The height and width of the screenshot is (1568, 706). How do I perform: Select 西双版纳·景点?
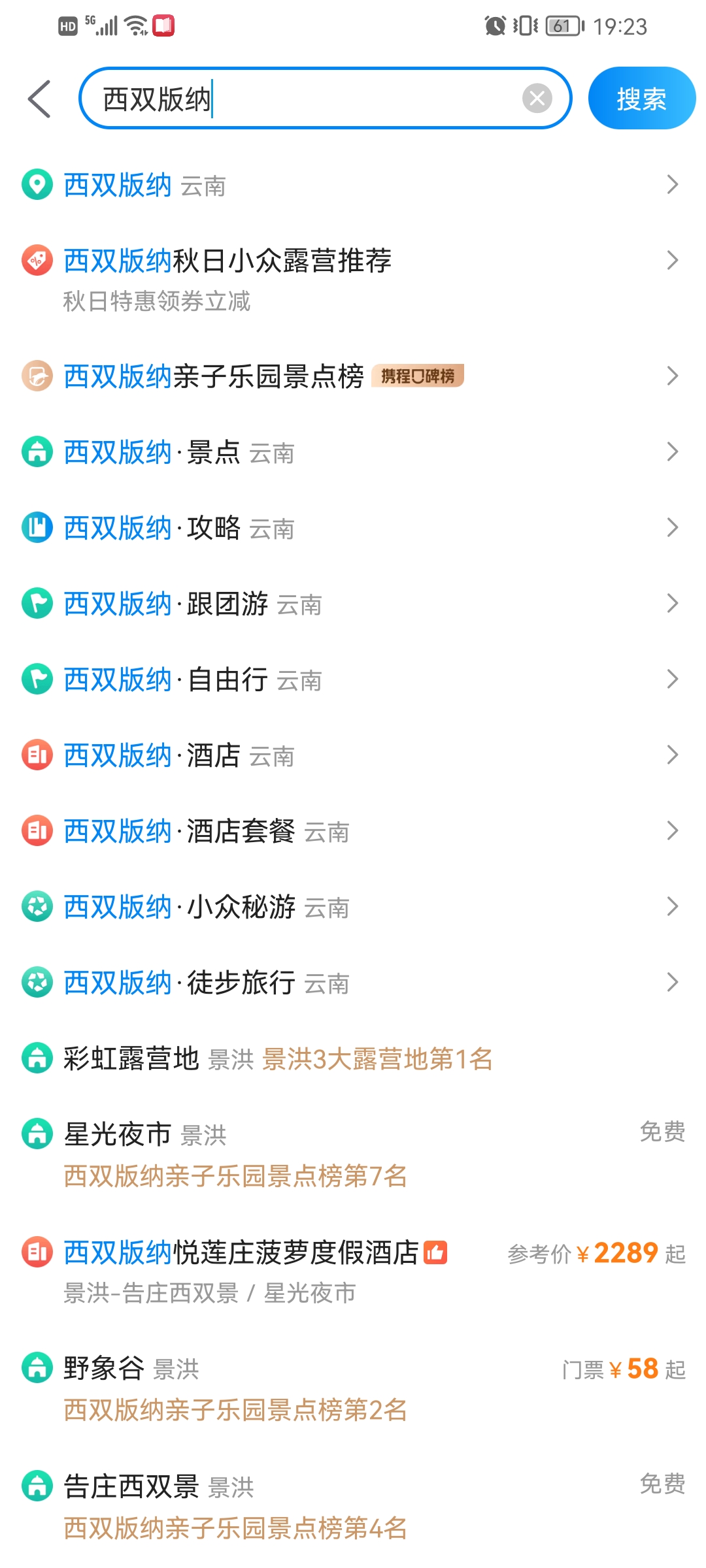(353, 451)
